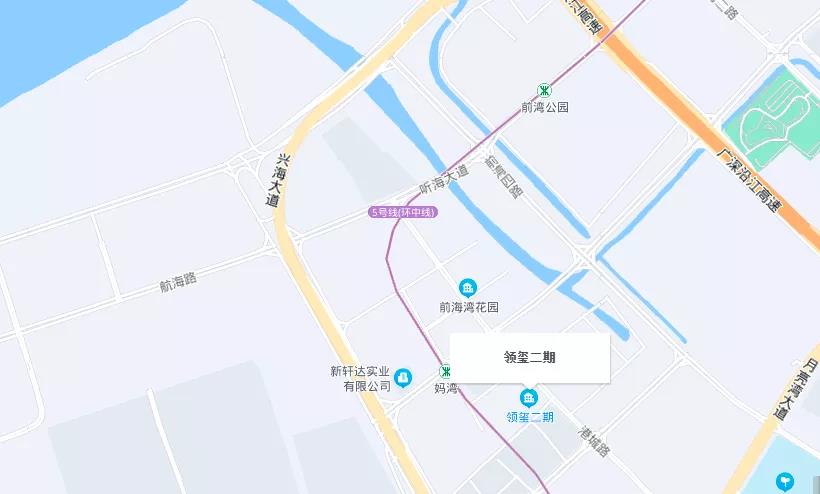
Task: Tap the 妈湾 metro station icon
Action: 444,372
